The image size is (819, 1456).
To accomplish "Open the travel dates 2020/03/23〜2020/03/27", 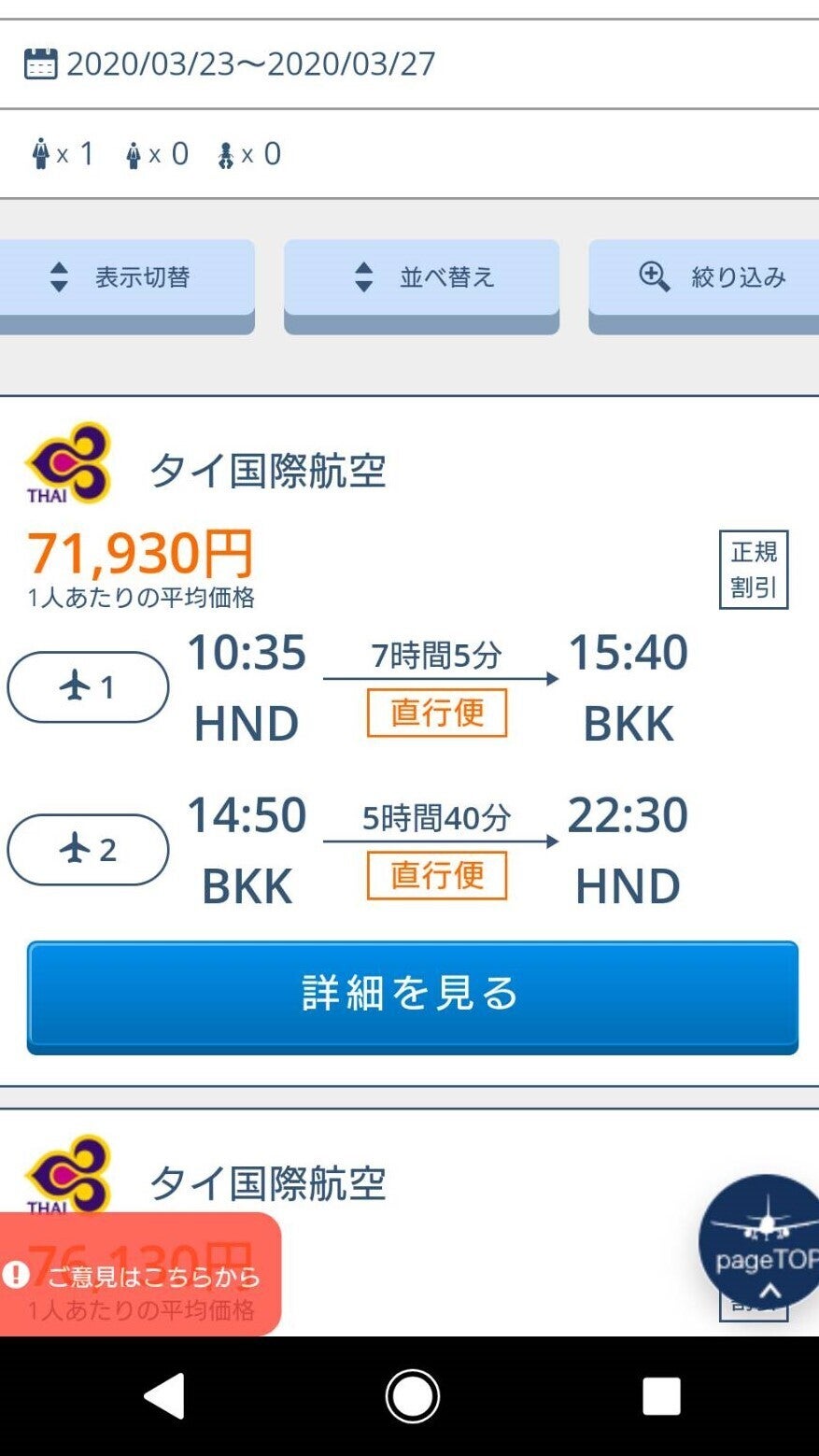I will (x=249, y=64).
